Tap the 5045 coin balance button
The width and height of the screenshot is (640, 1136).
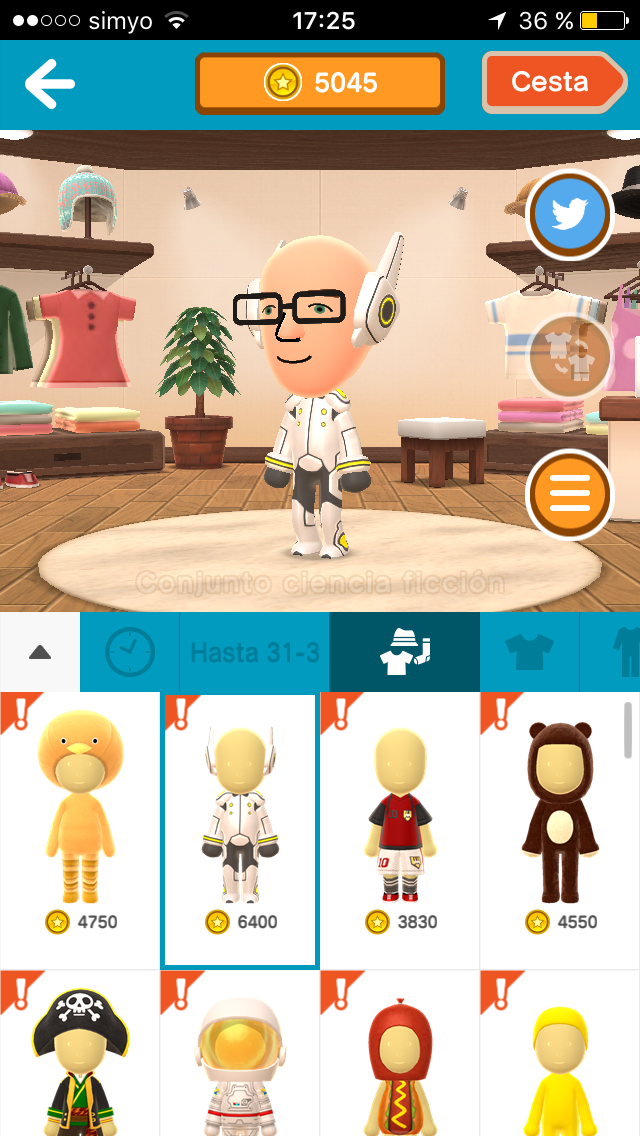click(x=320, y=83)
